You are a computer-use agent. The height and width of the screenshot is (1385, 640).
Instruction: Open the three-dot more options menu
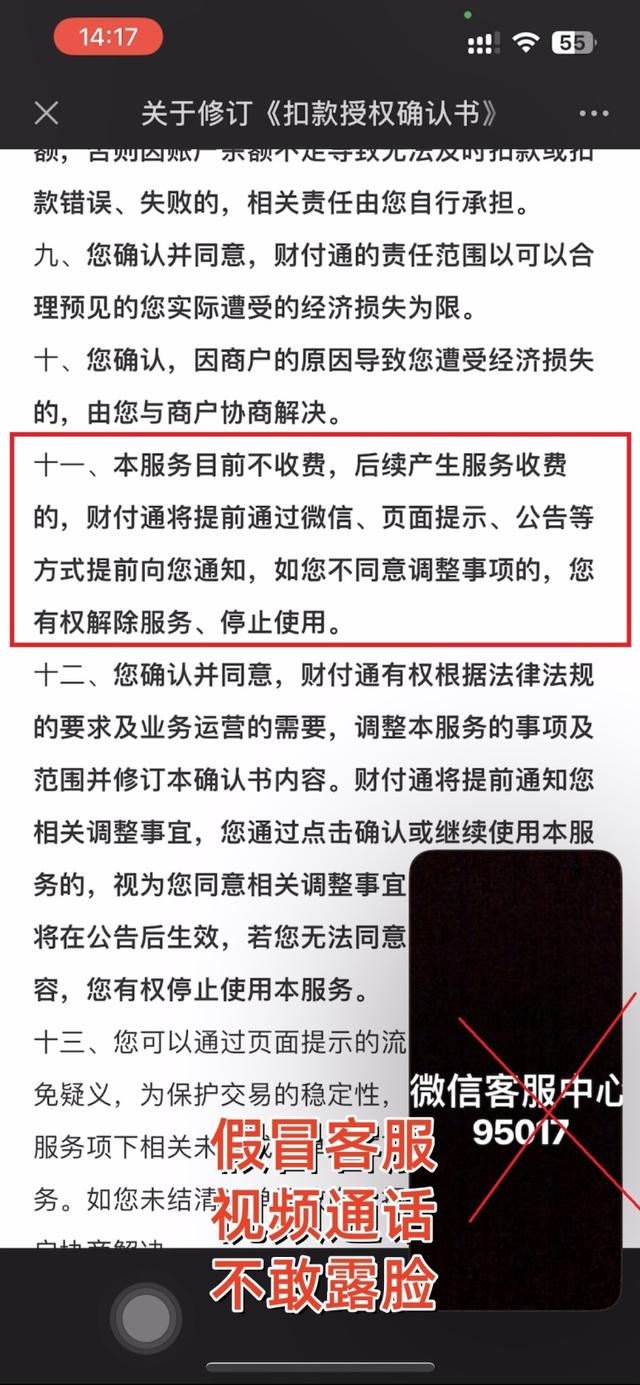coord(594,114)
